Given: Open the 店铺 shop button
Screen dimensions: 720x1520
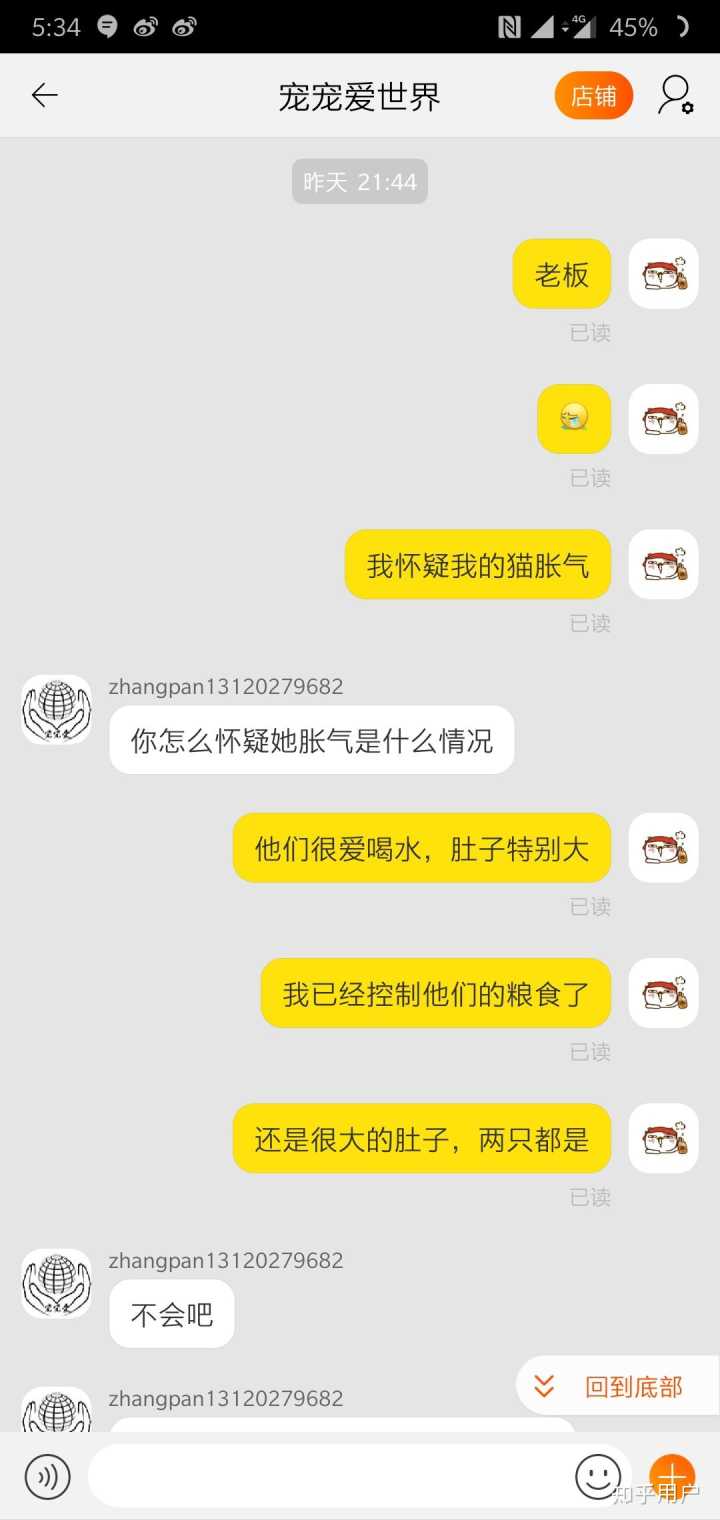Looking at the screenshot, I should point(593,96).
